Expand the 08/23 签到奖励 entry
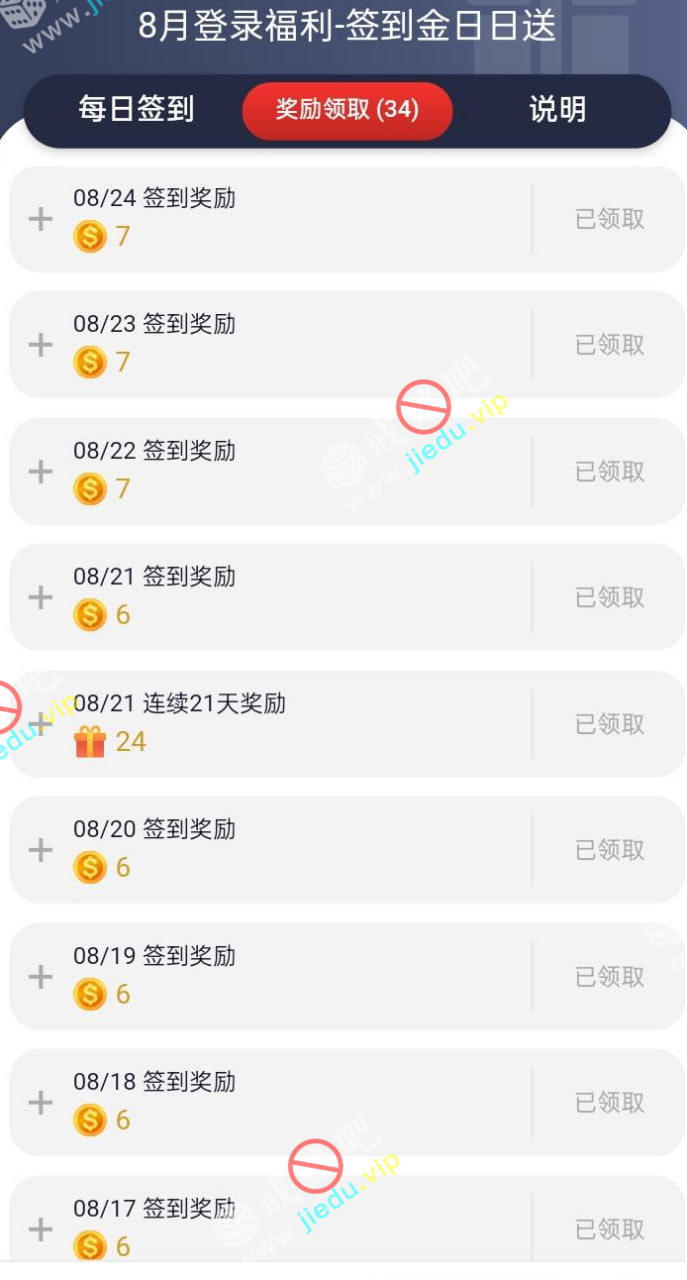 [40, 345]
